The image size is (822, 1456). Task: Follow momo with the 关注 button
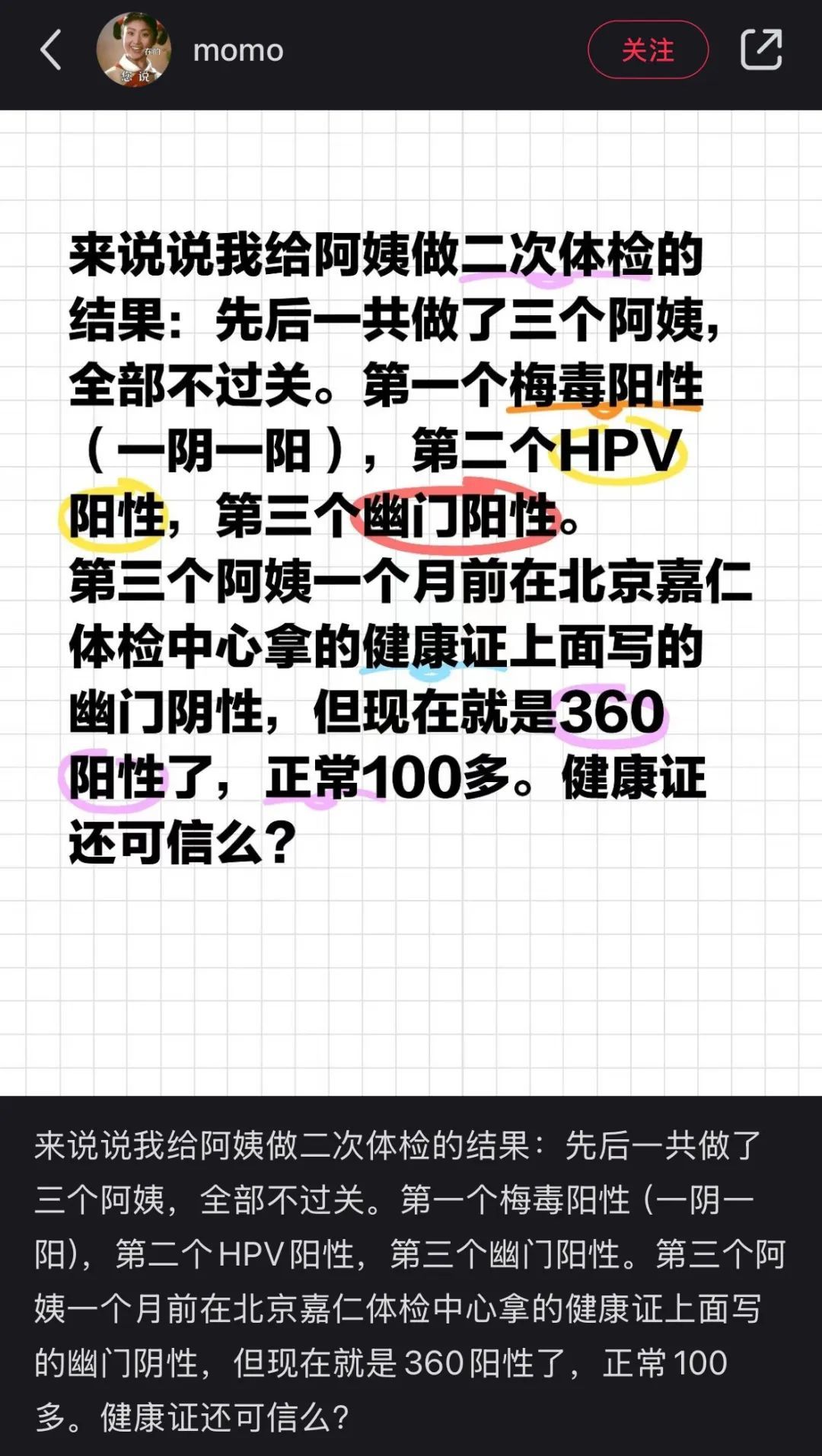pyautogui.click(x=648, y=50)
